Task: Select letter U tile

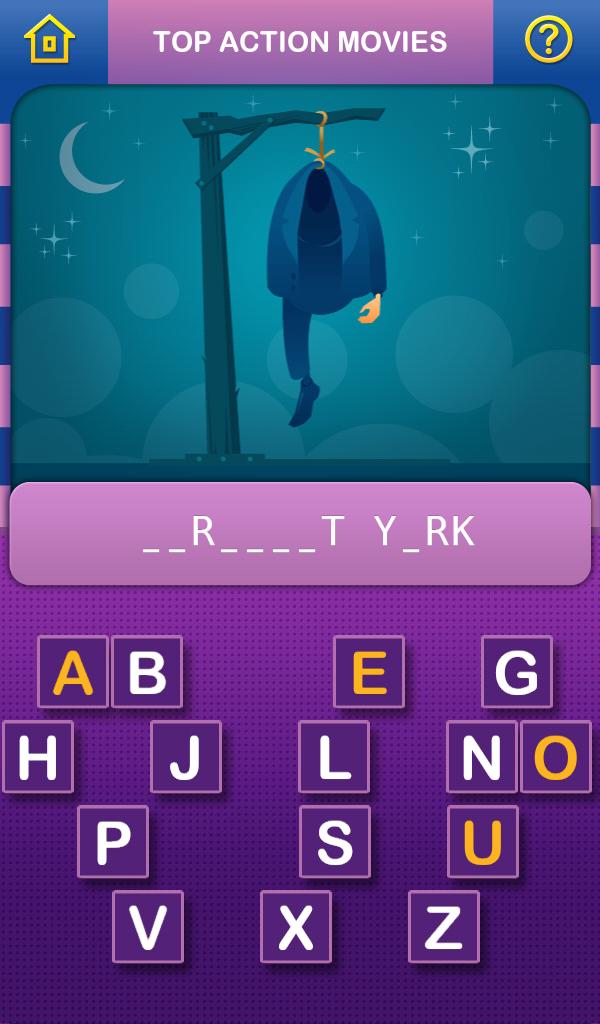Action: [x=483, y=842]
